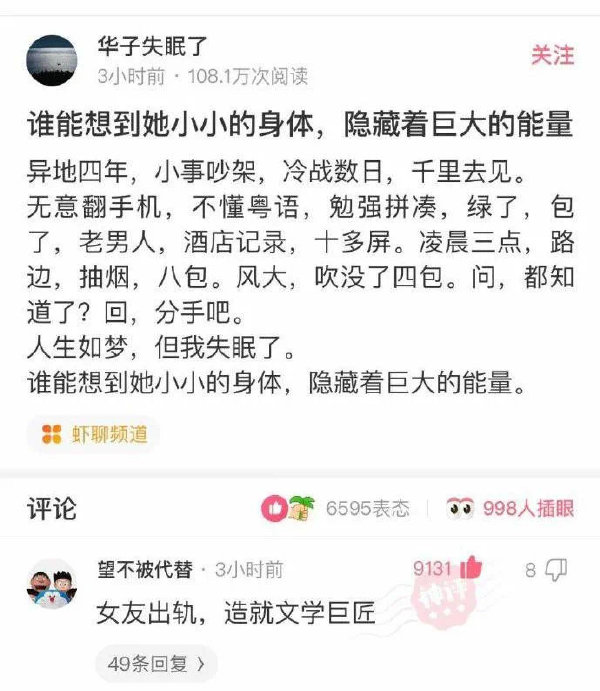Like the comment by 望不被代替
Viewport: 600px width, 691px height.
[470, 569]
